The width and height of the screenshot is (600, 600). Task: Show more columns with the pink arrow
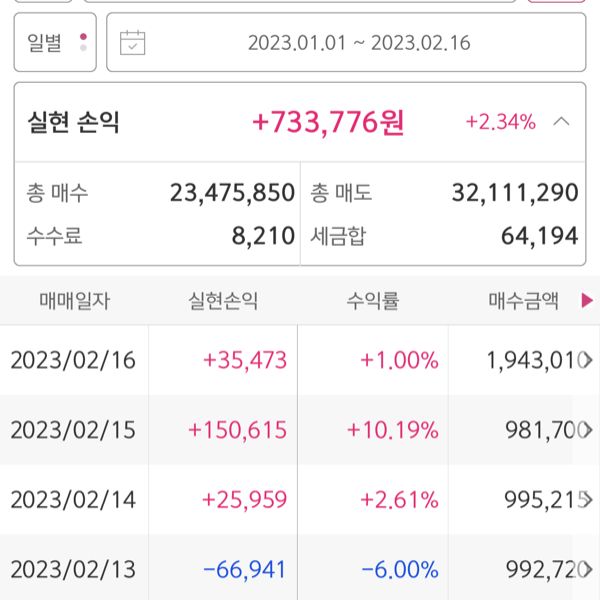[586, 301]
